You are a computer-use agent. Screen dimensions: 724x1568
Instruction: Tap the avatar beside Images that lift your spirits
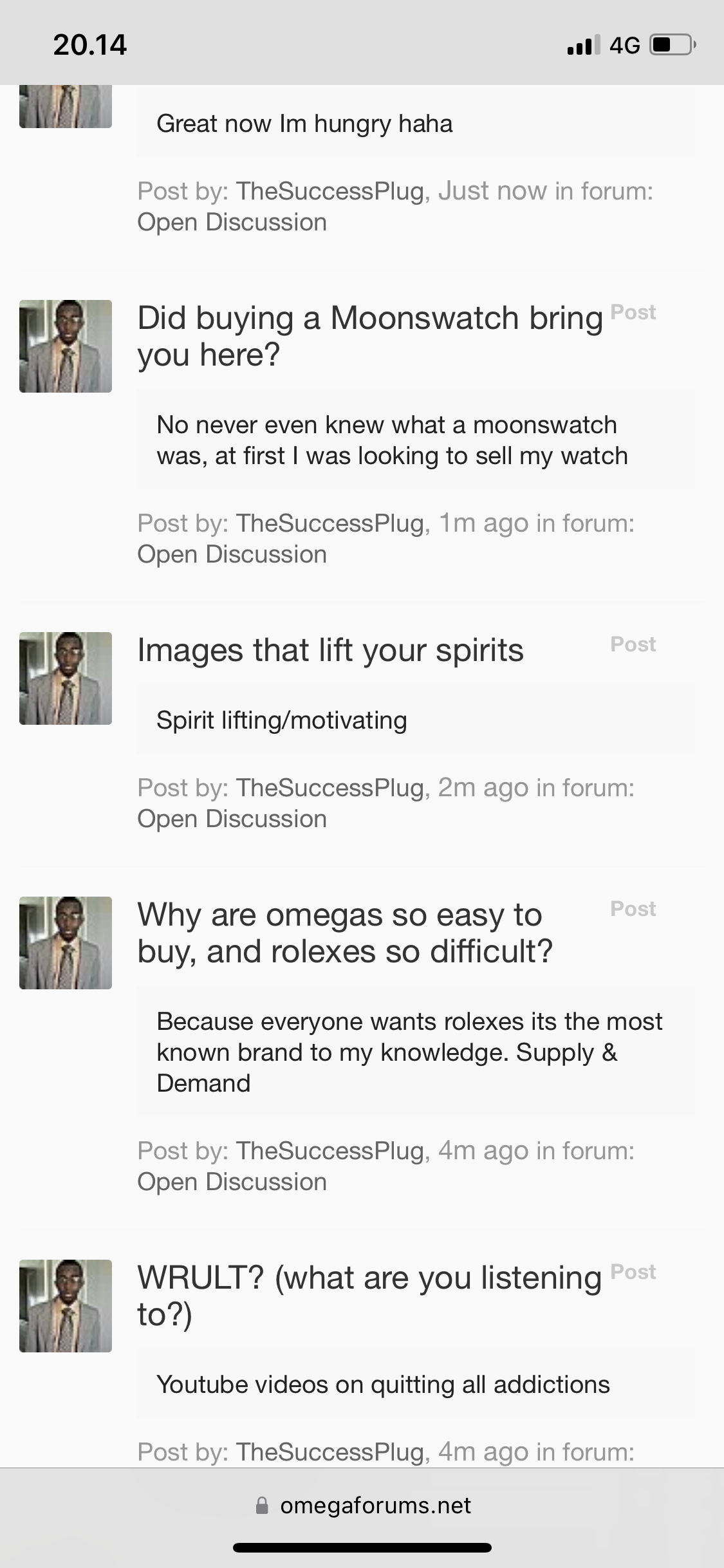(66, 678)
